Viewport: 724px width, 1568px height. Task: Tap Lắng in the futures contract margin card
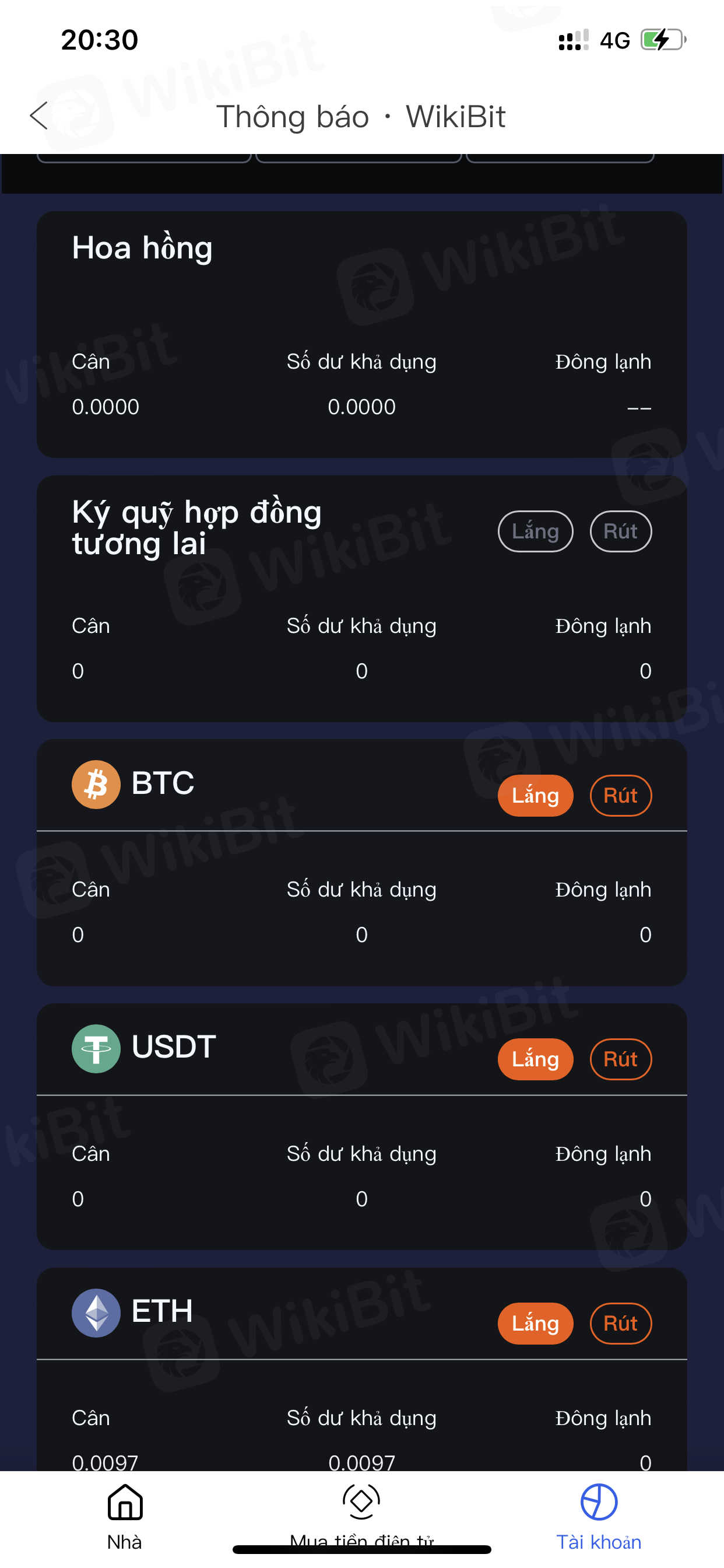pyautogui.click(x=535, y=531)
